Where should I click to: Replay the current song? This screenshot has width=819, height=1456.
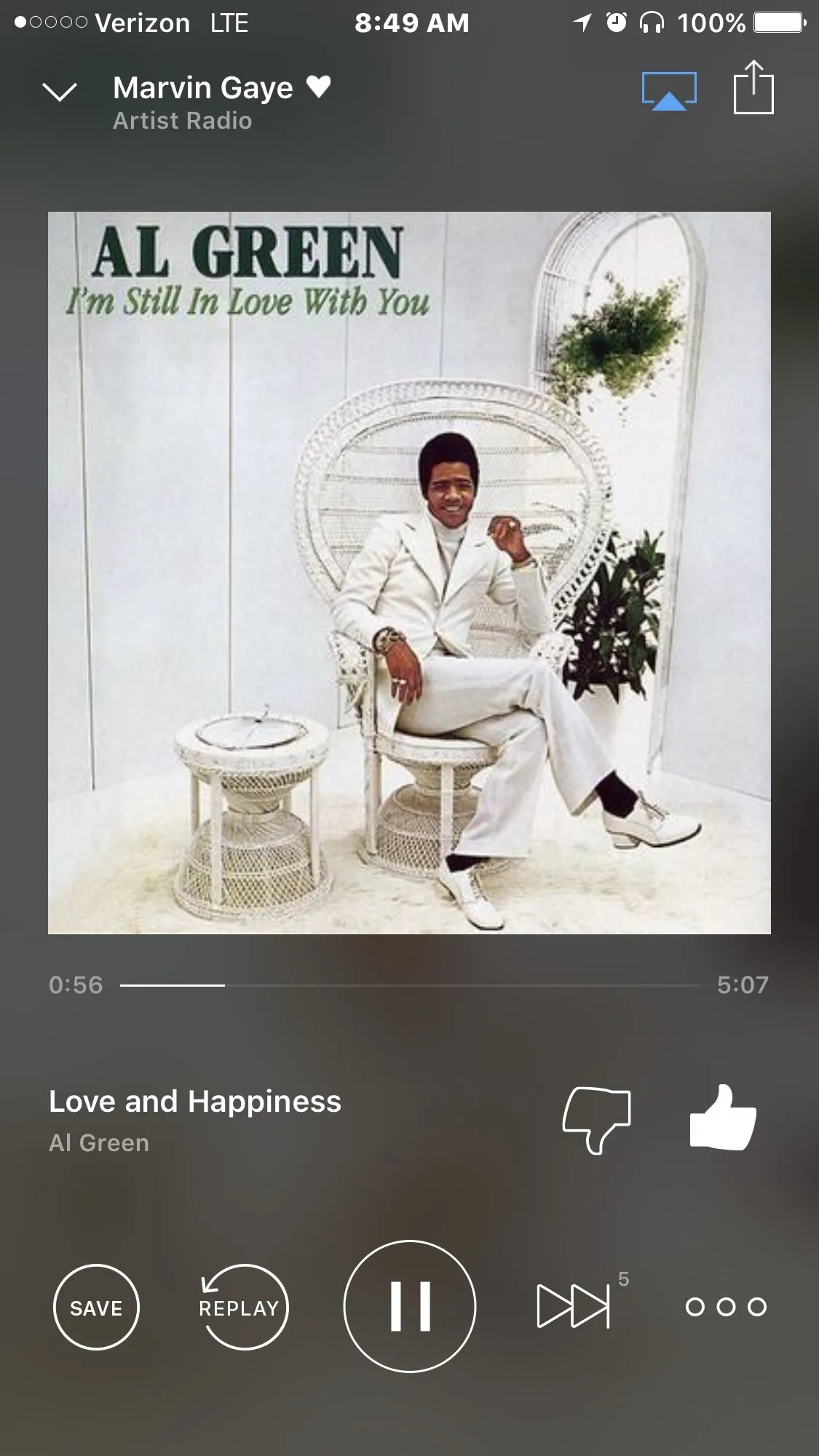(243, 1308)
